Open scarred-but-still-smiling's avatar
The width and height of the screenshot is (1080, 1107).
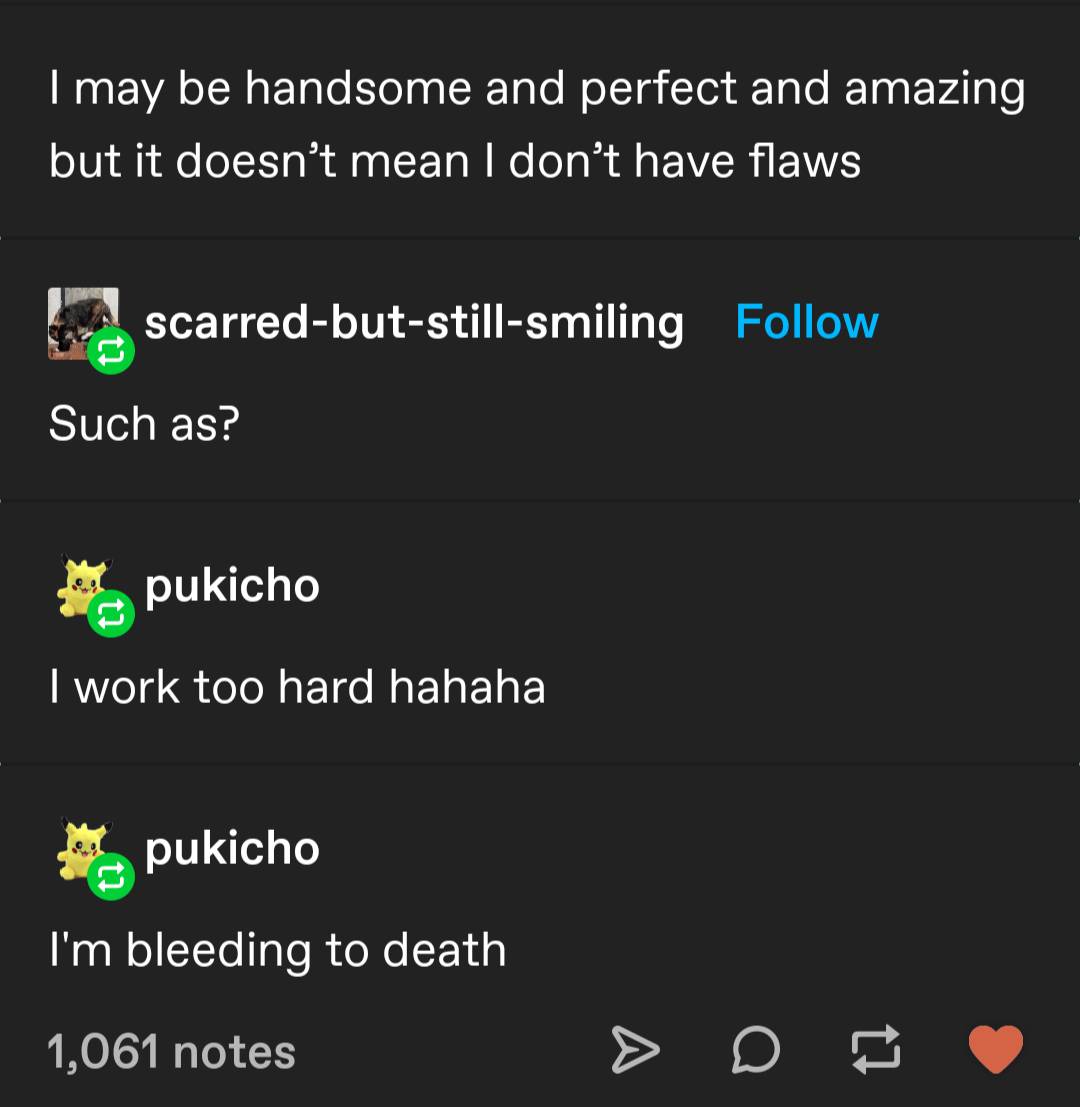[x=84, y=323]
